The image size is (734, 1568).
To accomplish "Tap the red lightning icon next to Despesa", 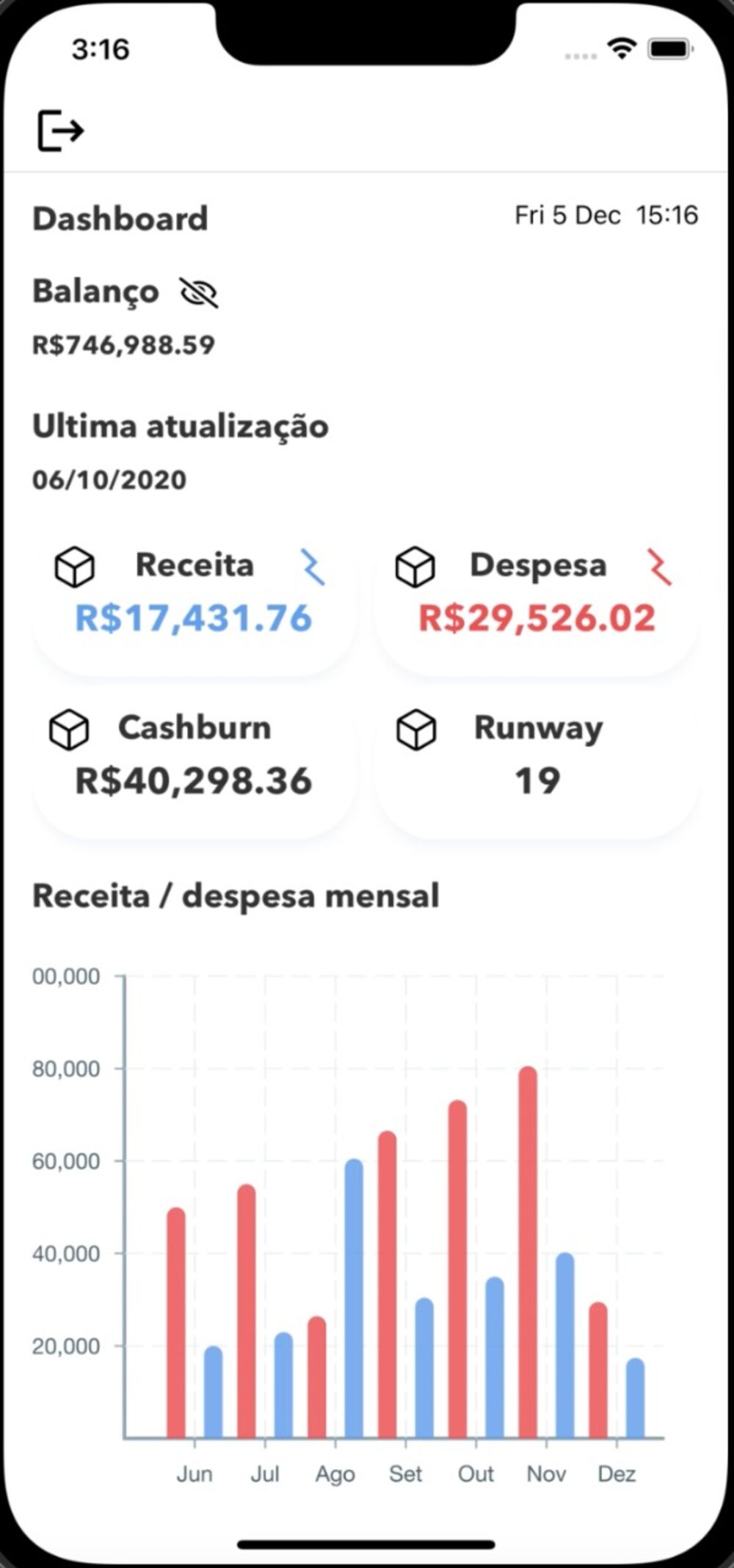I will click(658, 566).
